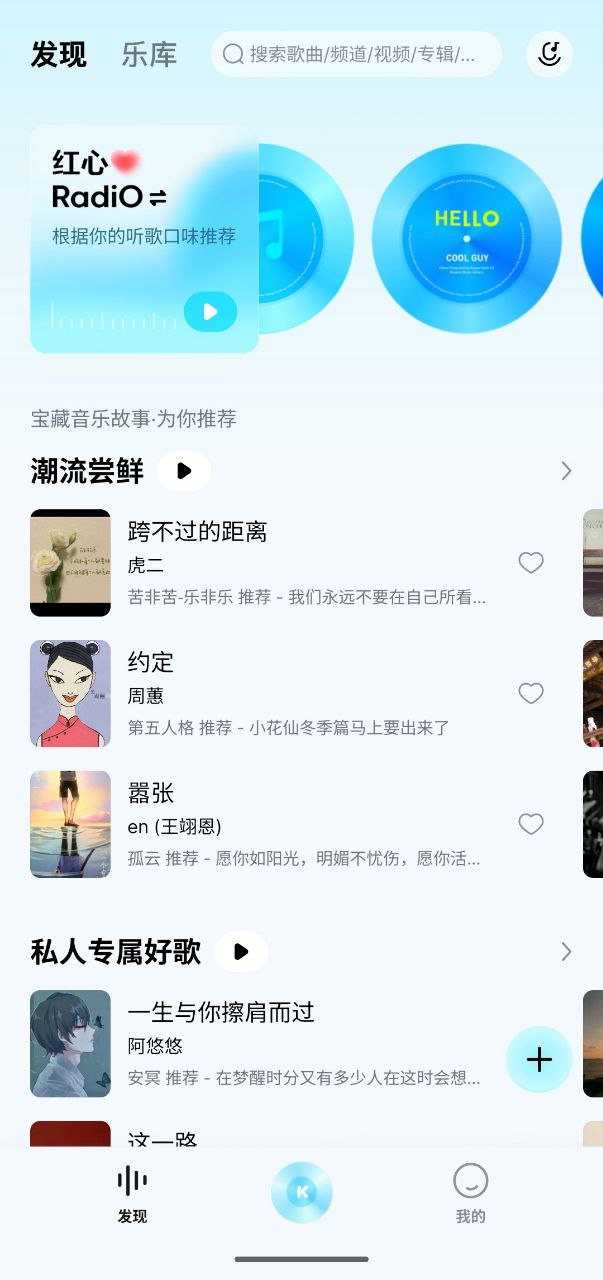Play all songs in 潮流尝鲜

click(x=184, y=471)
